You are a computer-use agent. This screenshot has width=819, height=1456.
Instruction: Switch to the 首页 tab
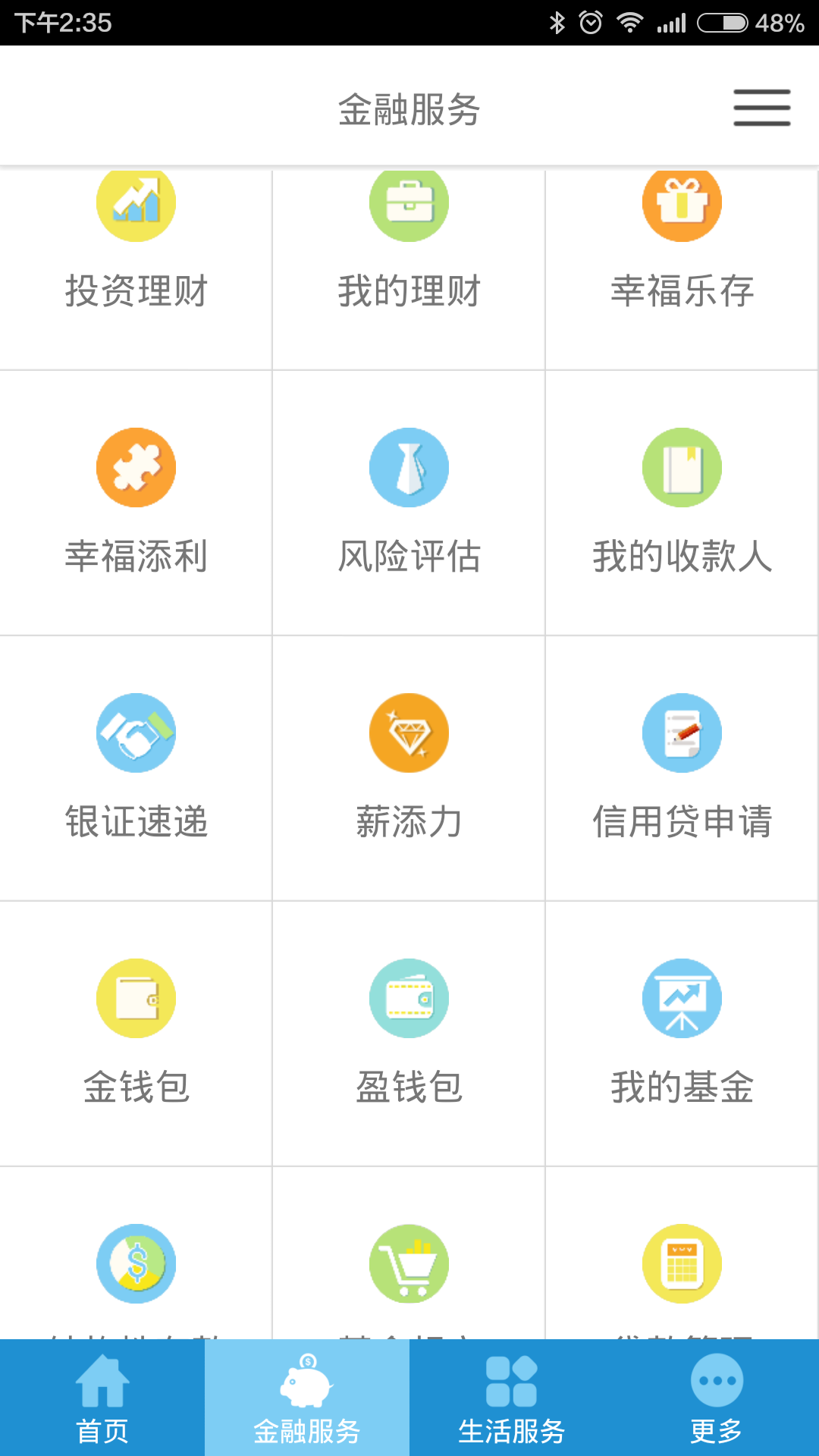[x=102, y=1398]
